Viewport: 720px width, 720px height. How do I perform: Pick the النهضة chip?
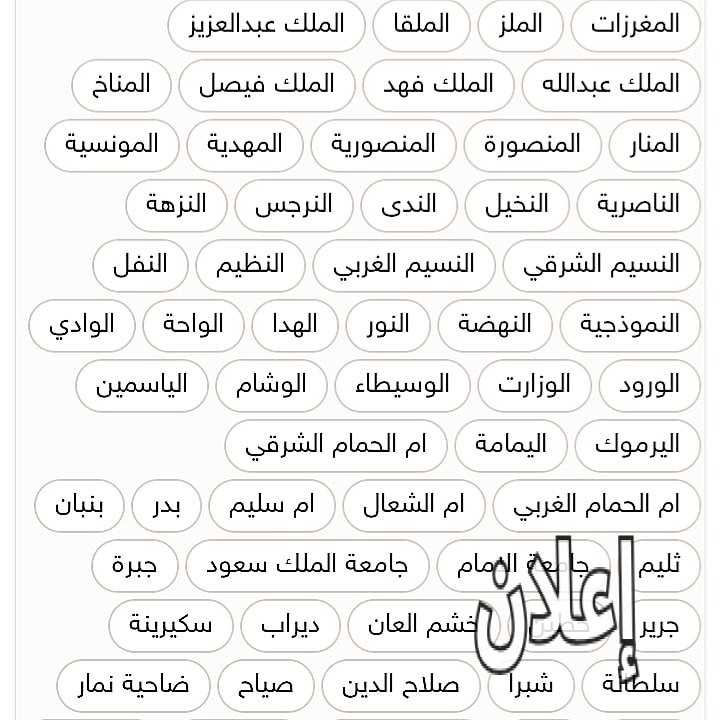[x=494, y=324]
